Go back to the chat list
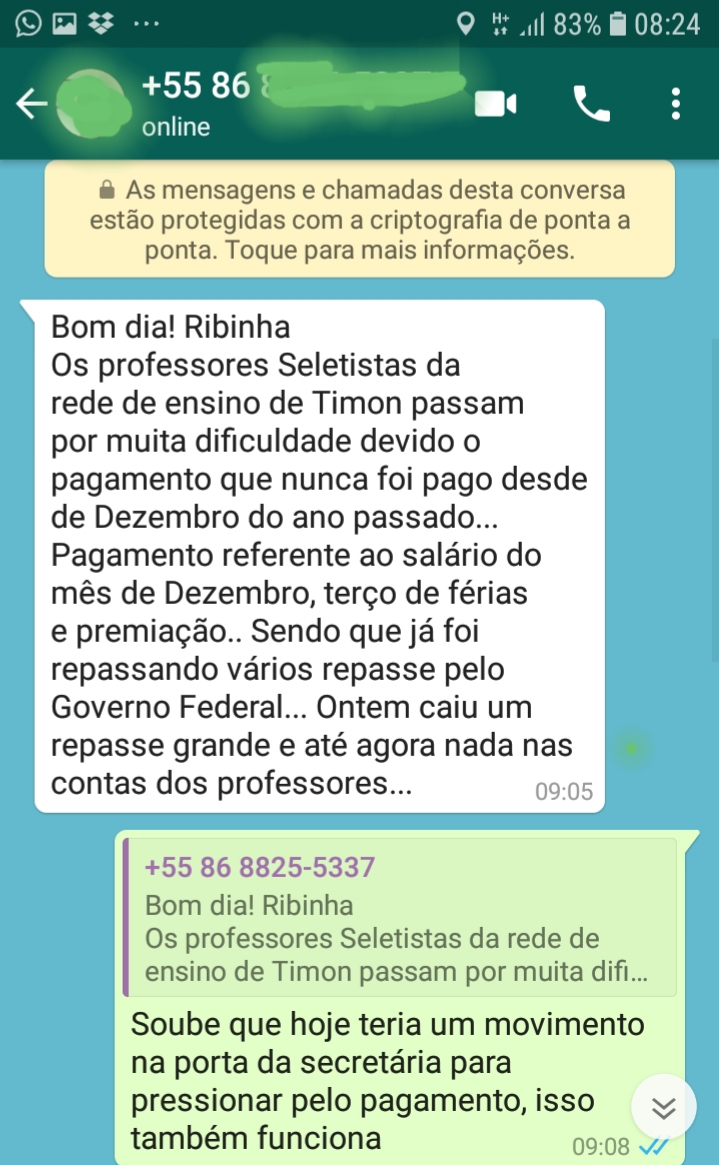Image resolution: width=719 pixels, height=1165 pixels. [32, 104]
